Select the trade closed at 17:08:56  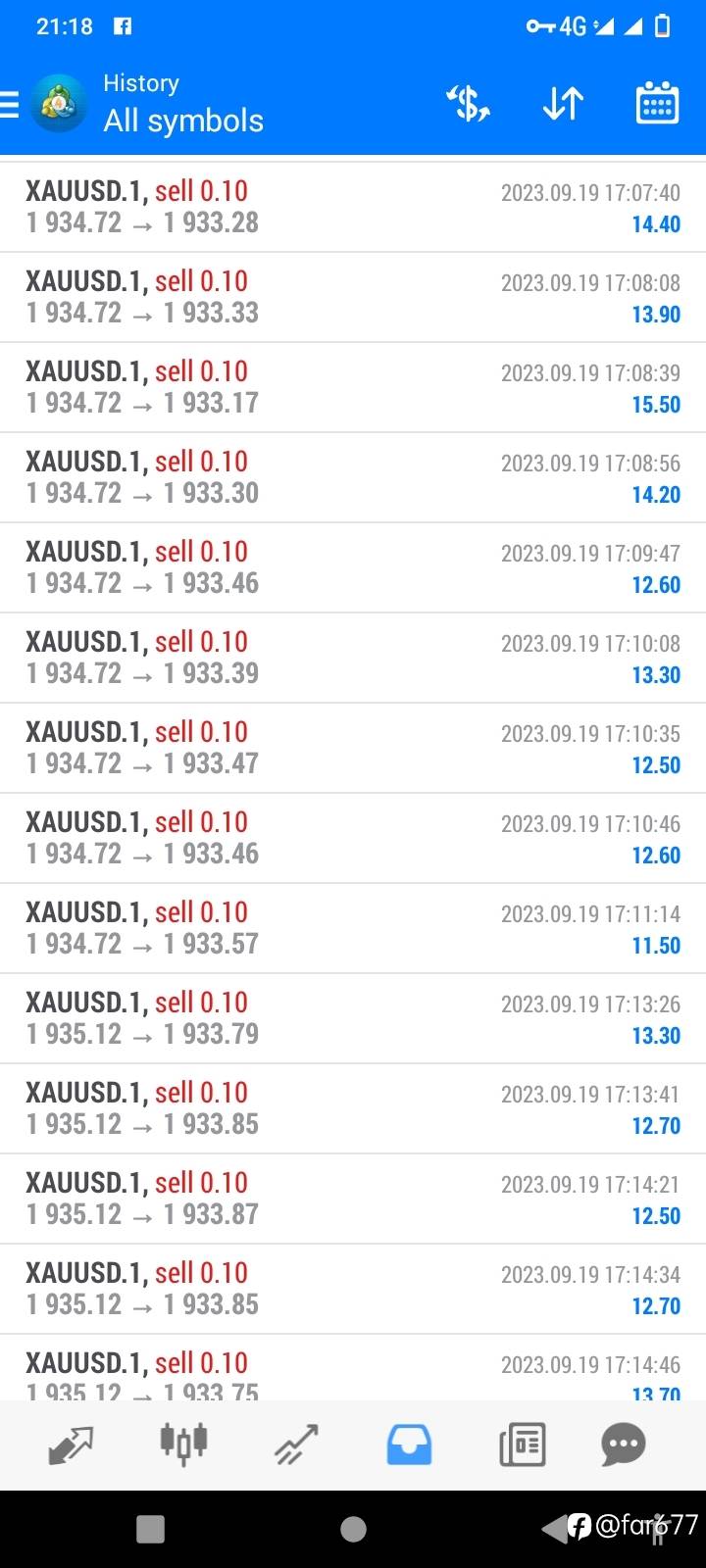tap(353, 477)
